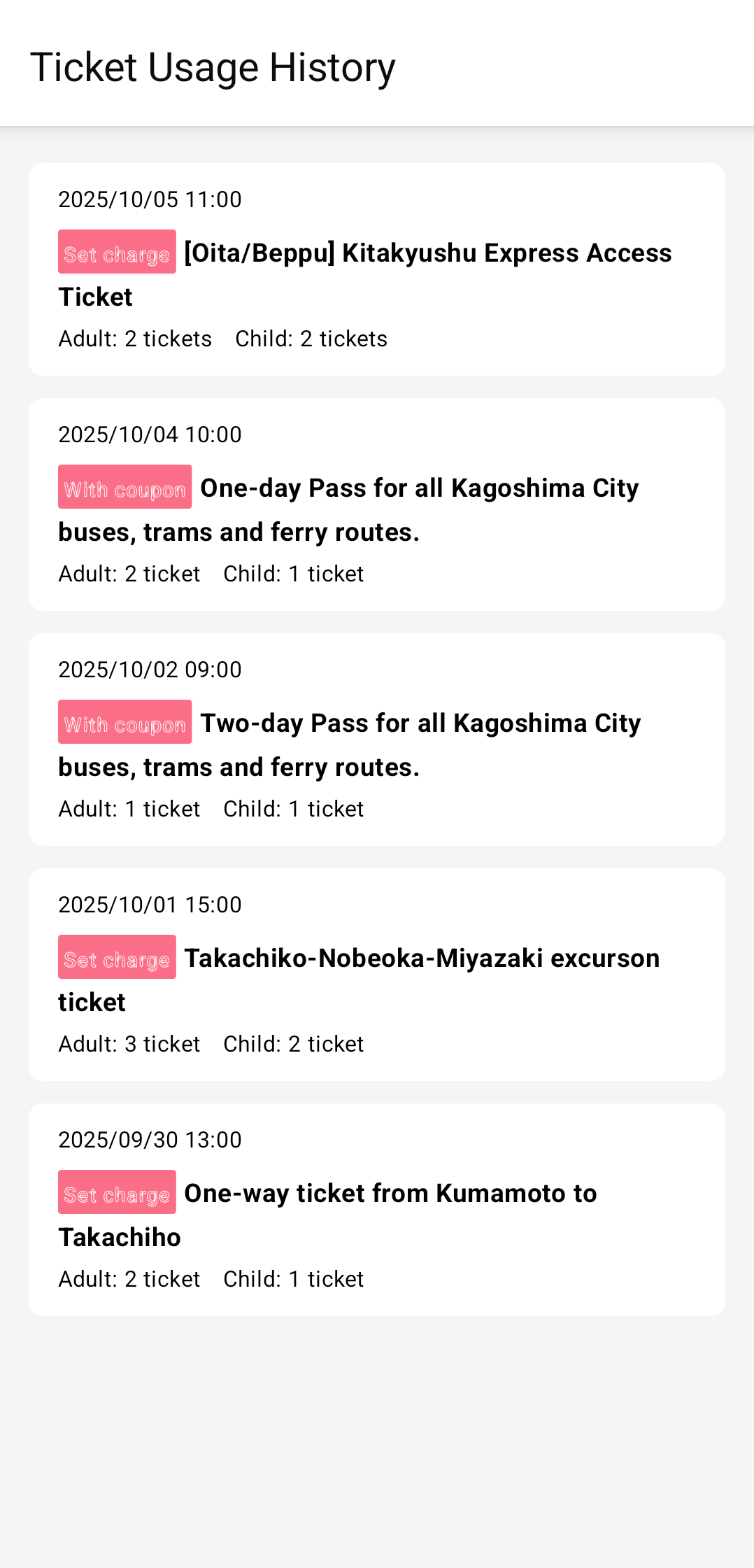The width and height of the screenshot is (754, 1568).
Task: Toggle the coupon label on the 2025/10/04 entry
Action: [125, 488]
